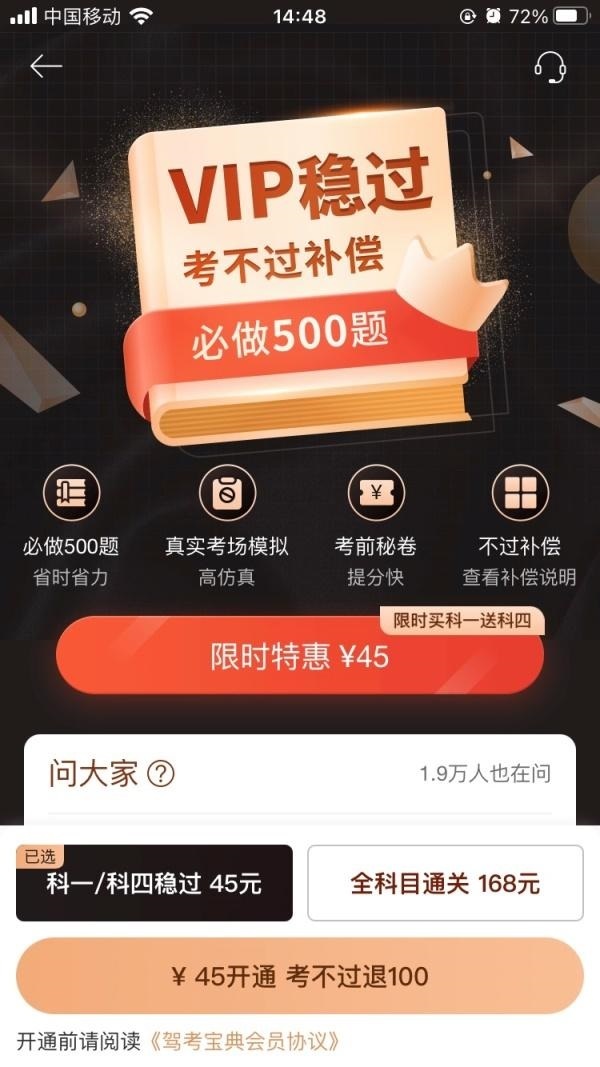Viewport: 600px width, 1067px height.
Task: Open 真实考场模拟 feature
Action: (227, 526)
